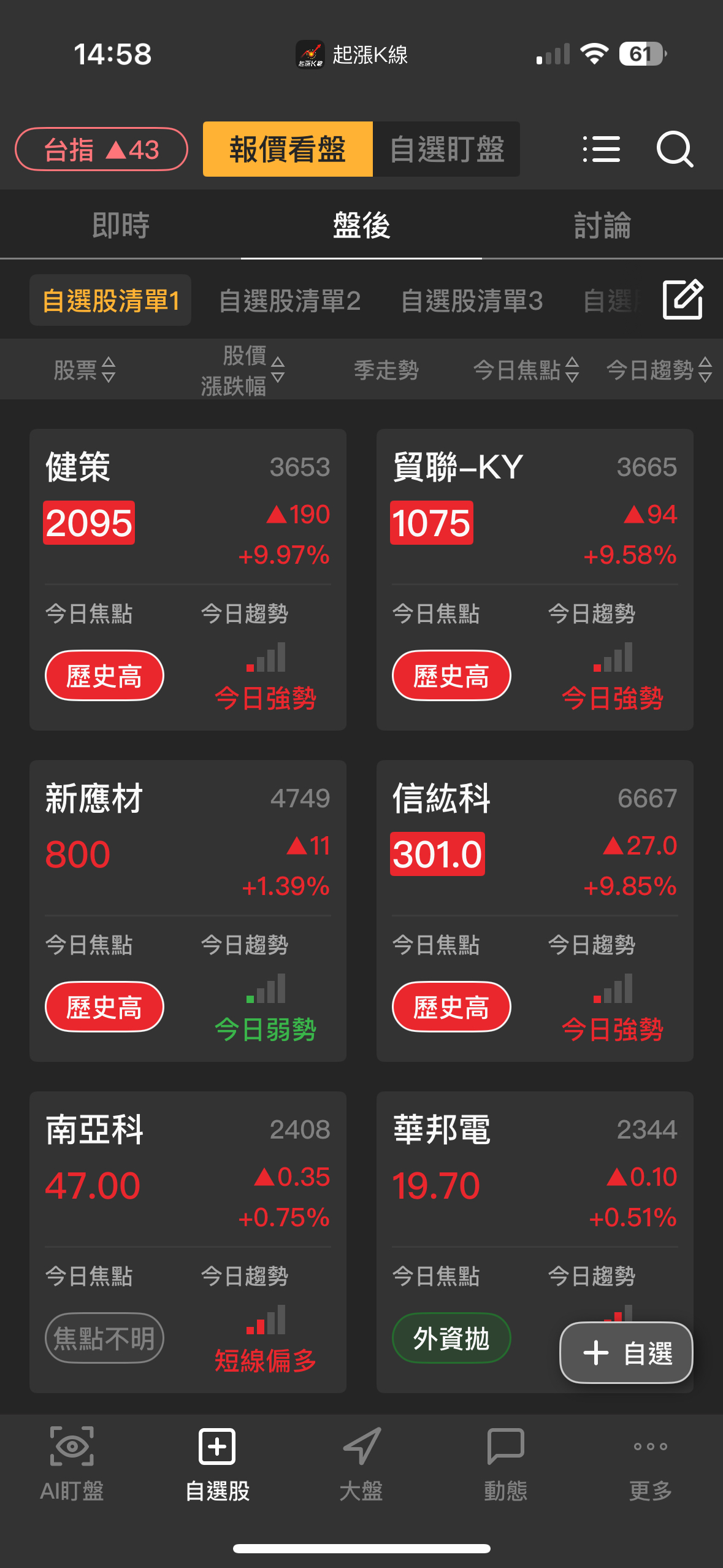Go to the AI盯盤 tab
This screenshot has height=1568, width=723.
click(72, 1462)
